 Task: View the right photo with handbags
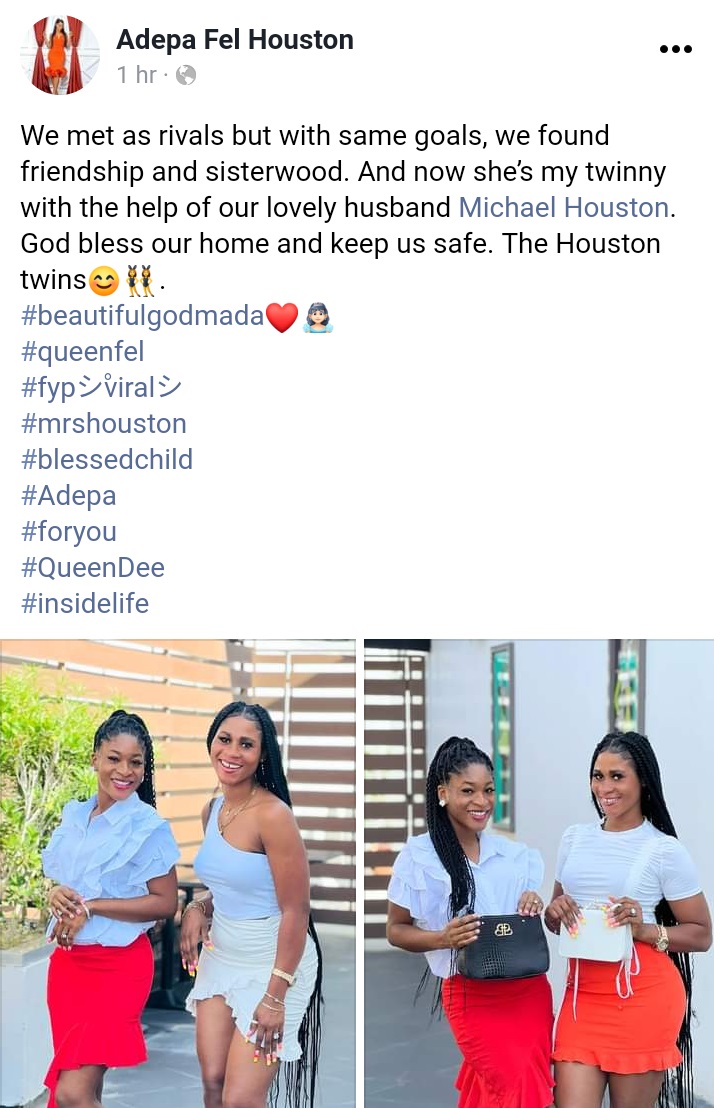pyautogui.click(x=538, y=873)
